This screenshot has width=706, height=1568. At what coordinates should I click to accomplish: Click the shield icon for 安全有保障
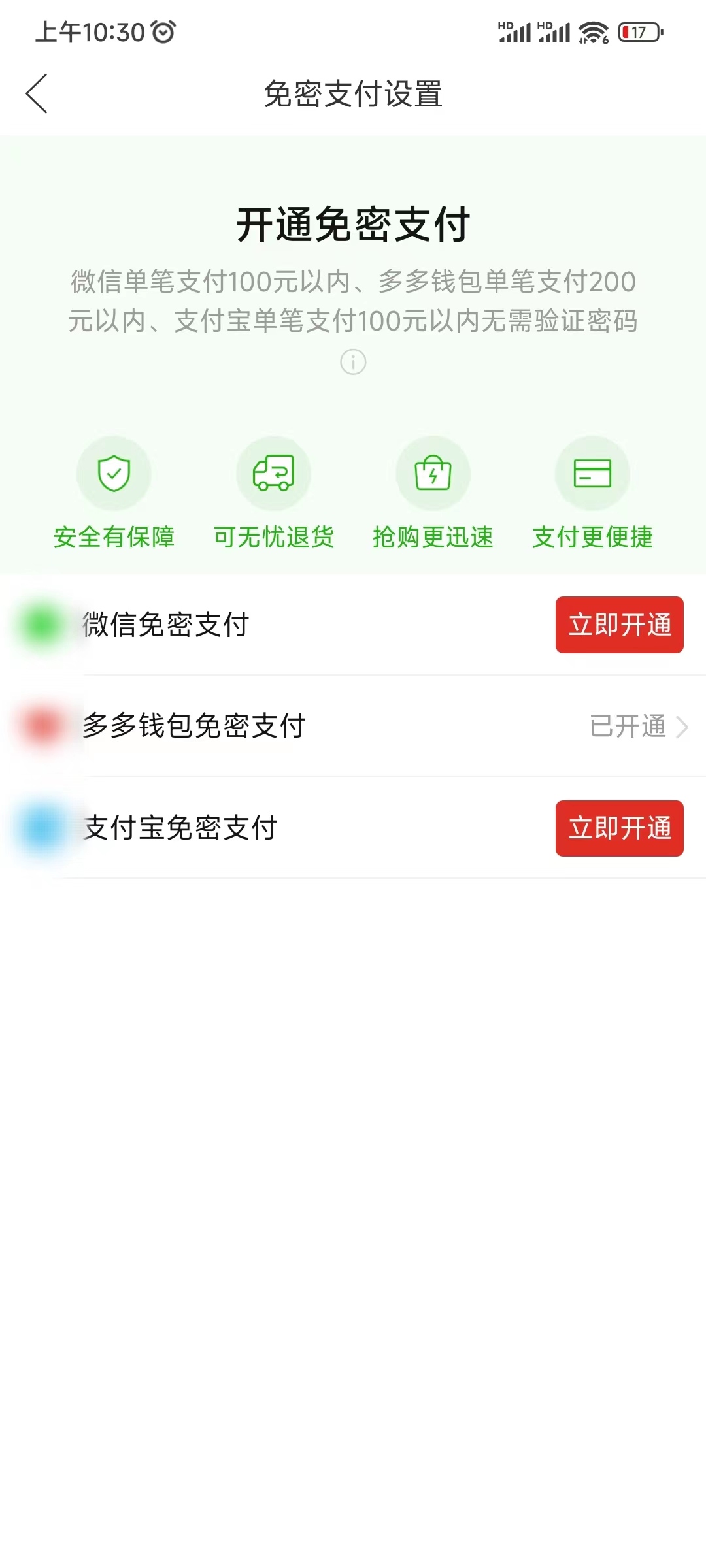(114, 473)
